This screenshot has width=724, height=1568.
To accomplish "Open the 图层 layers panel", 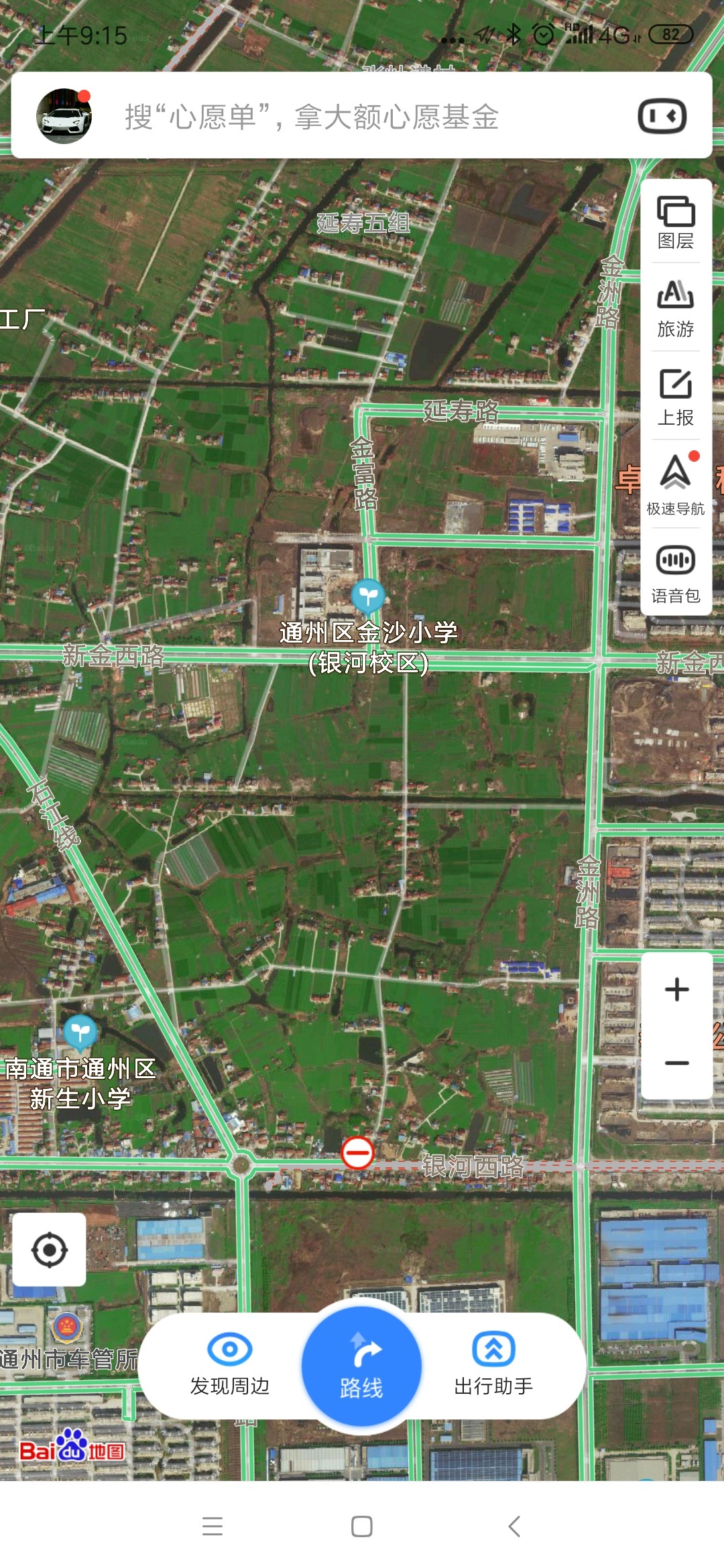I will (x=676, y=222).
